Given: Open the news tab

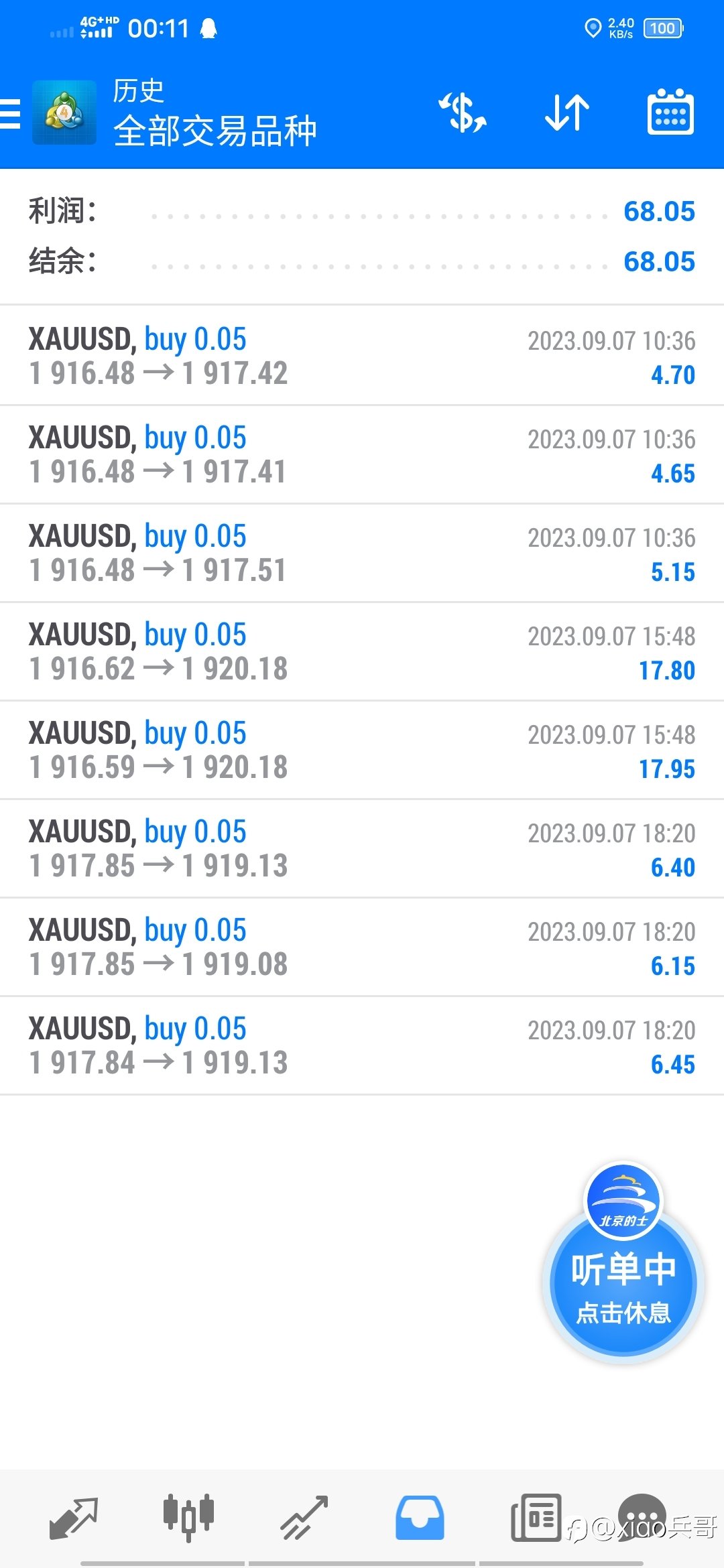Looking at the screenshot, I should [536, 1518].
